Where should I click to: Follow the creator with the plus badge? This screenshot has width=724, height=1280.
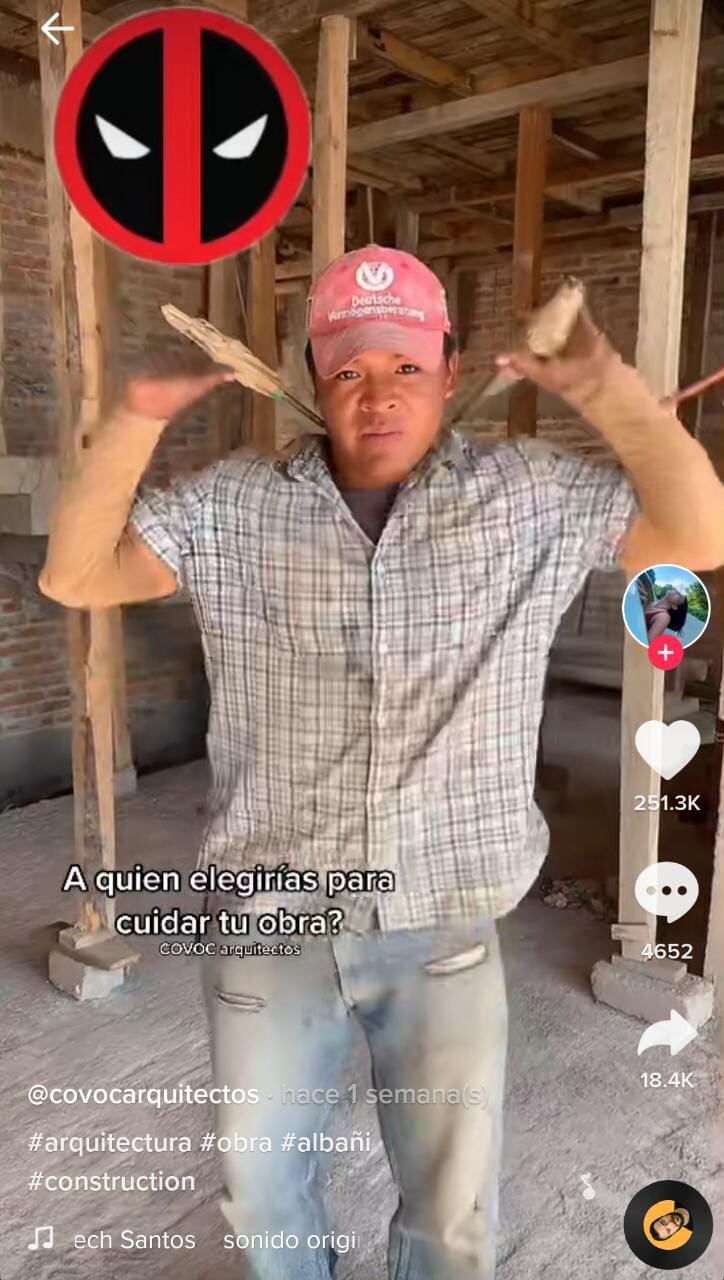665,652
